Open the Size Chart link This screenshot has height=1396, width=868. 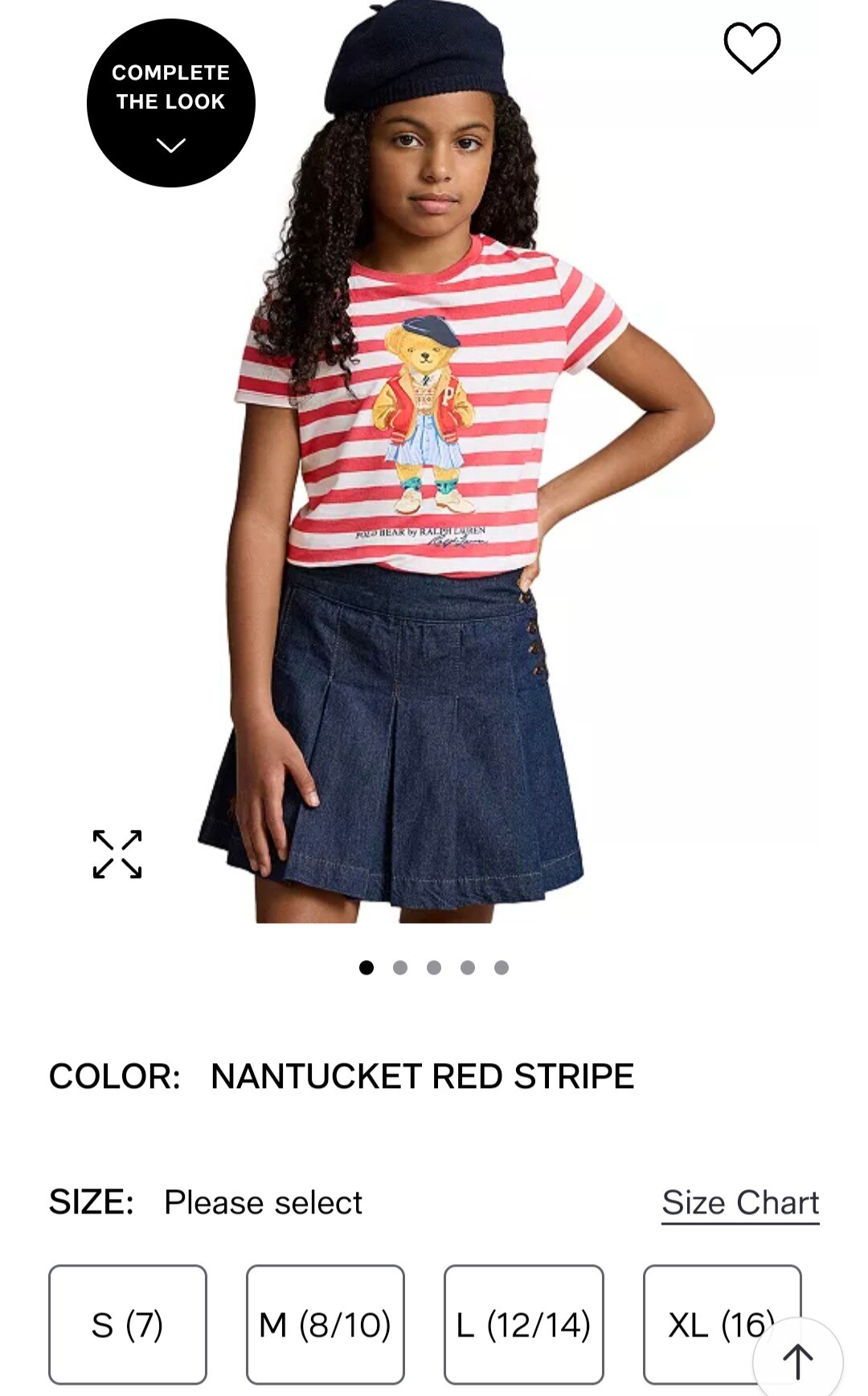pyautogui.click(x=740, y=1203)
